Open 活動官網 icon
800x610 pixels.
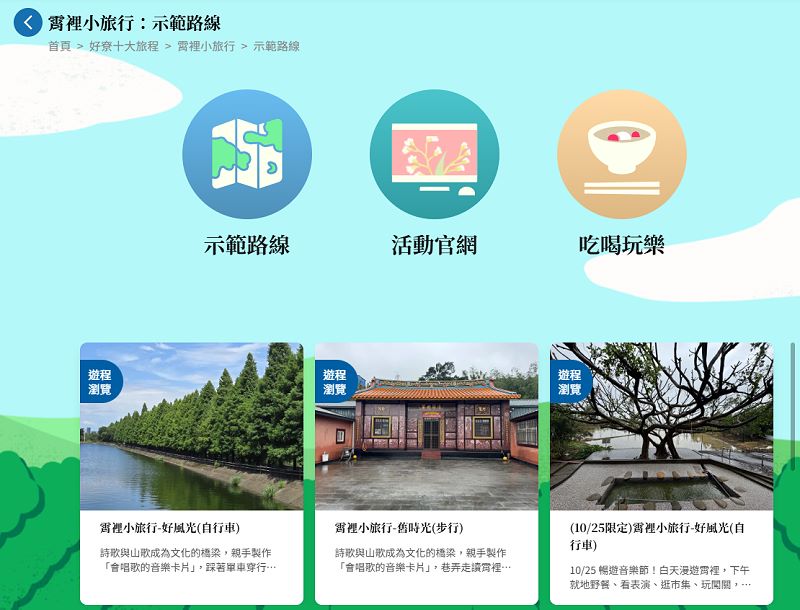tap(434, 154)
